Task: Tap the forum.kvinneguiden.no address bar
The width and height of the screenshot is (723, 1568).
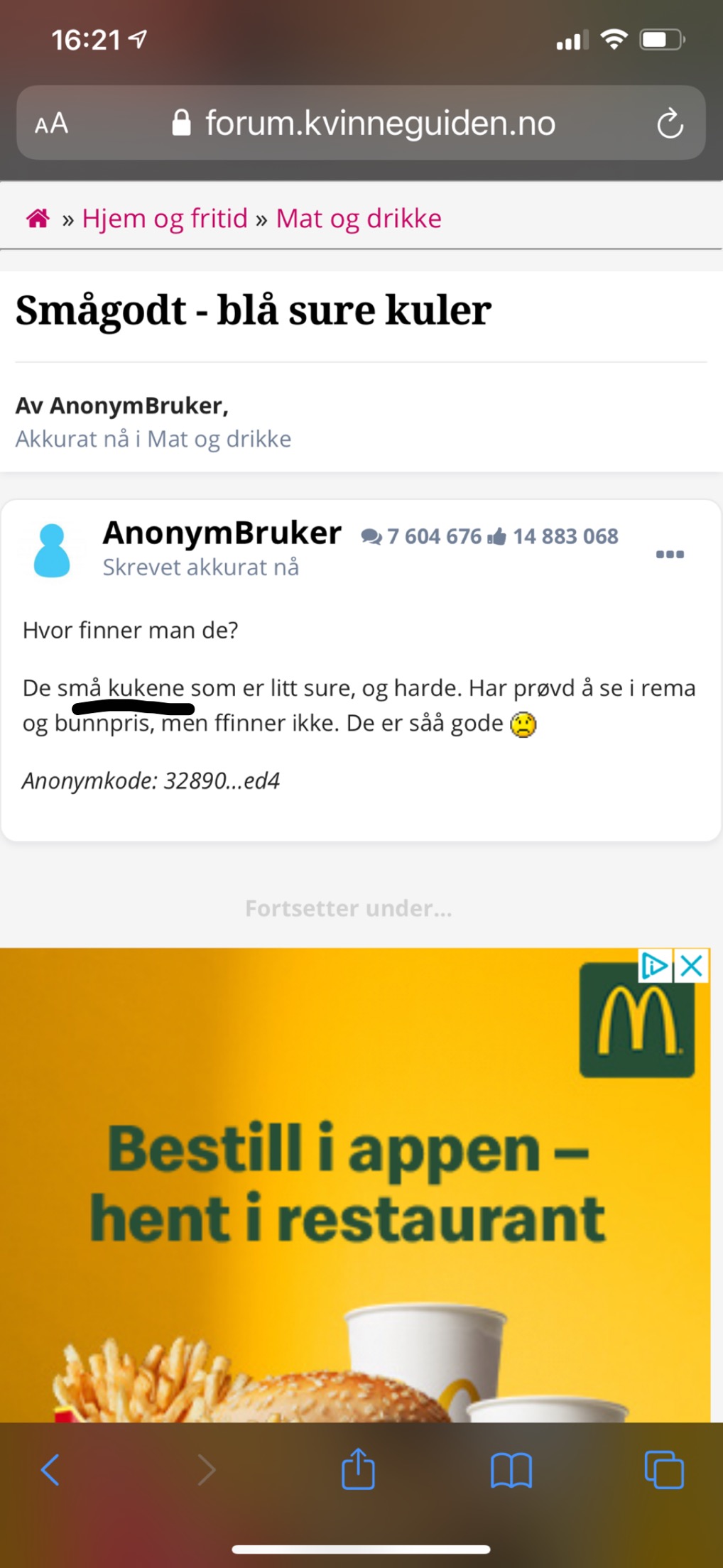Action: [x=361, y=123]
